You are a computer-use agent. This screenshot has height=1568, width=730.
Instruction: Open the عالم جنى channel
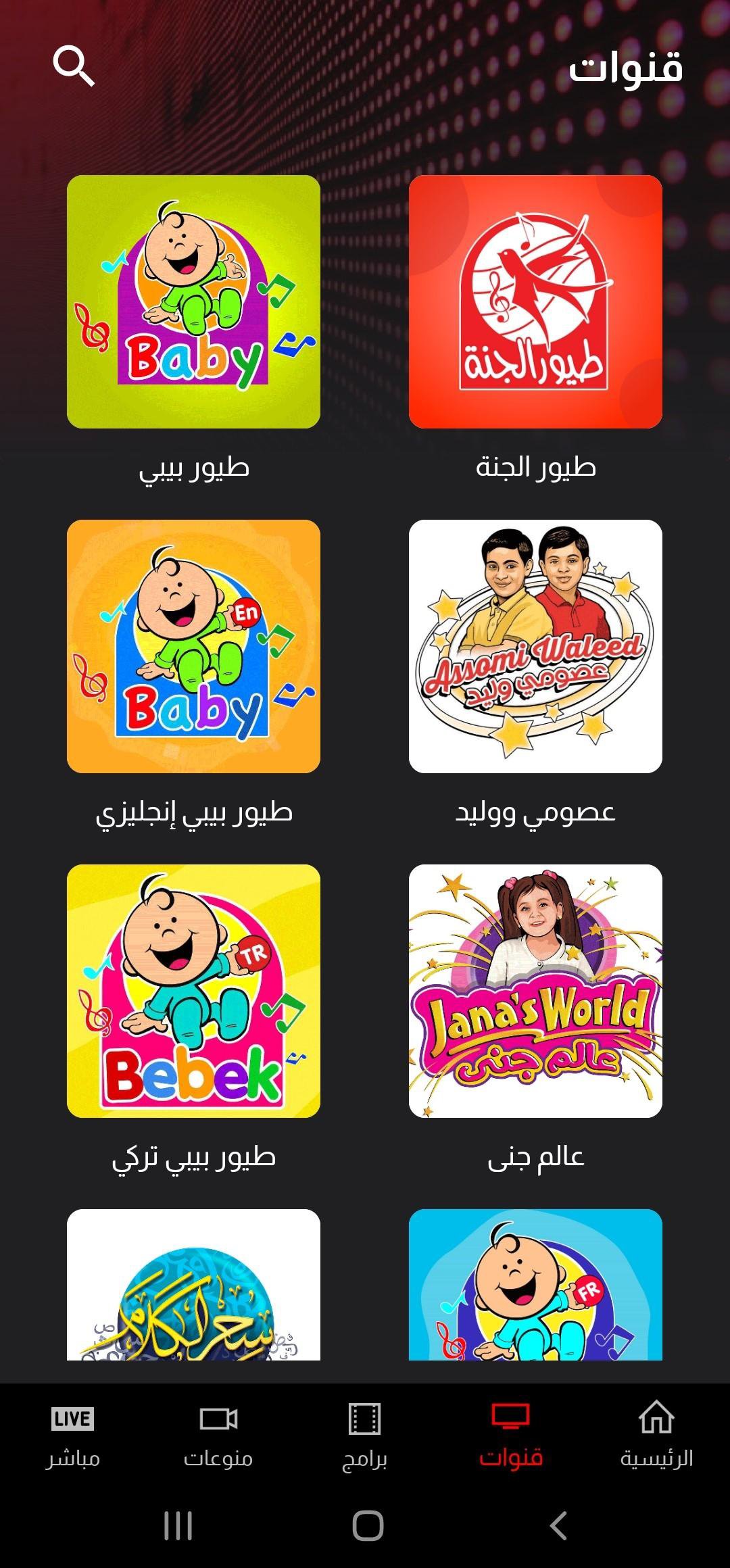tap(535, 991)
